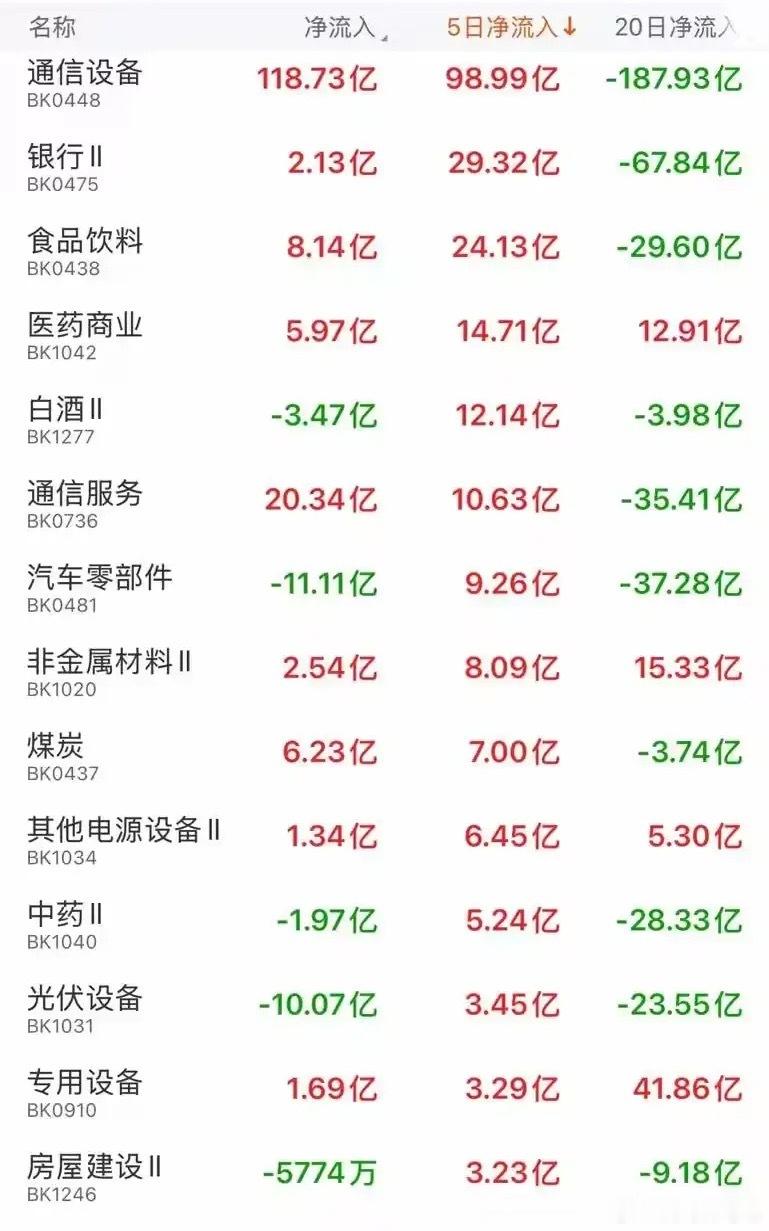
Task: Open the 非金属材料Ⅱ row
Action: click(x=384, y=671)
